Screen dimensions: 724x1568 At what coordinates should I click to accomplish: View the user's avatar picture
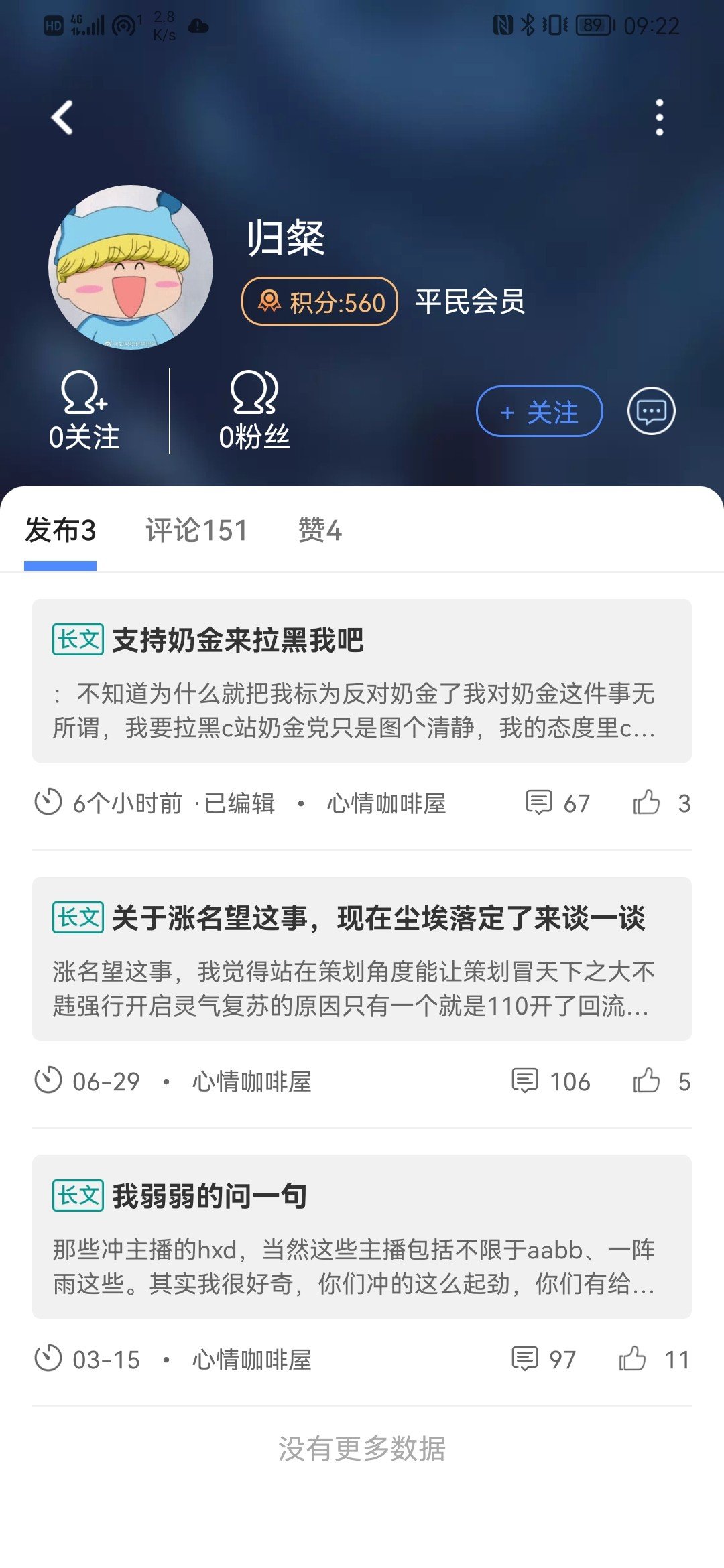tap(131, 267)
